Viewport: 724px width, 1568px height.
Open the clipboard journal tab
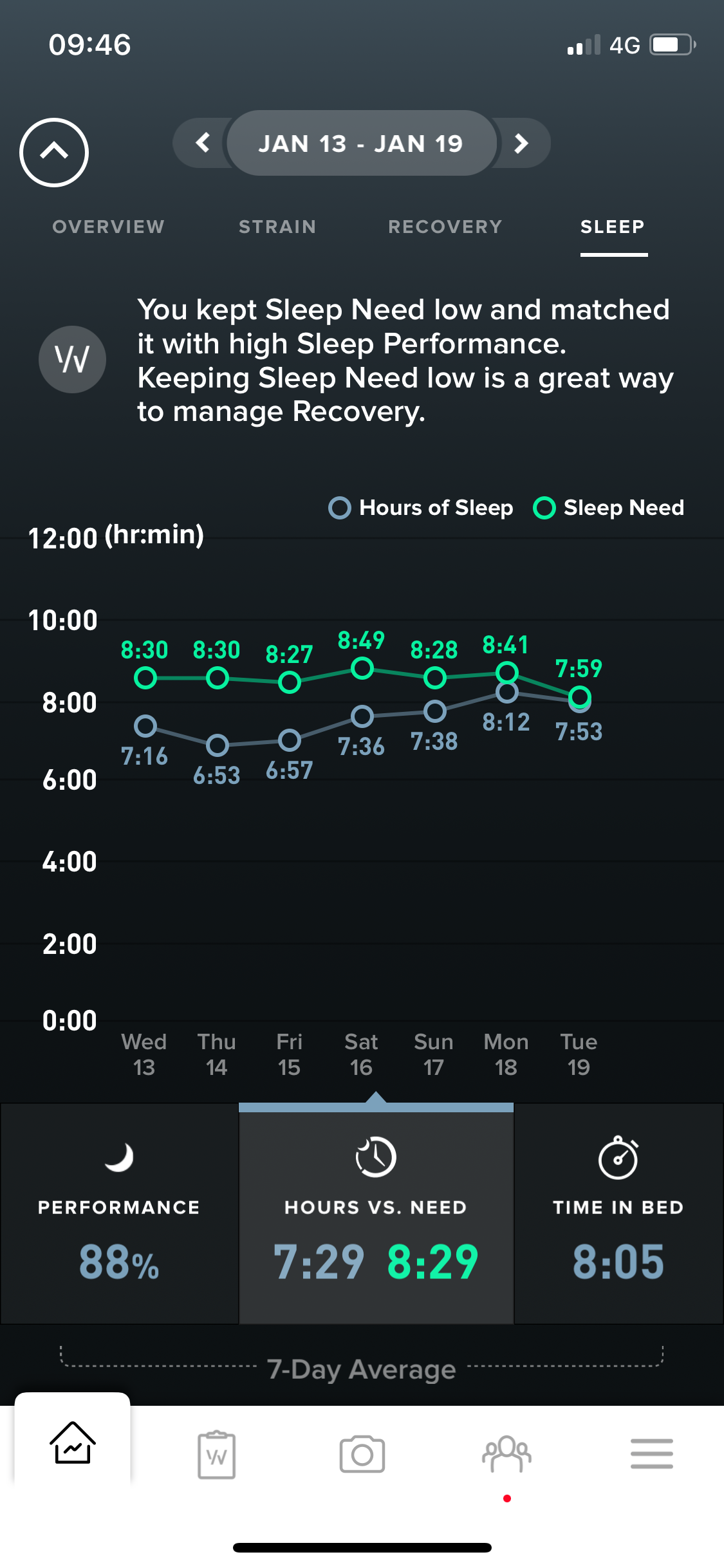click(217, 1454)
